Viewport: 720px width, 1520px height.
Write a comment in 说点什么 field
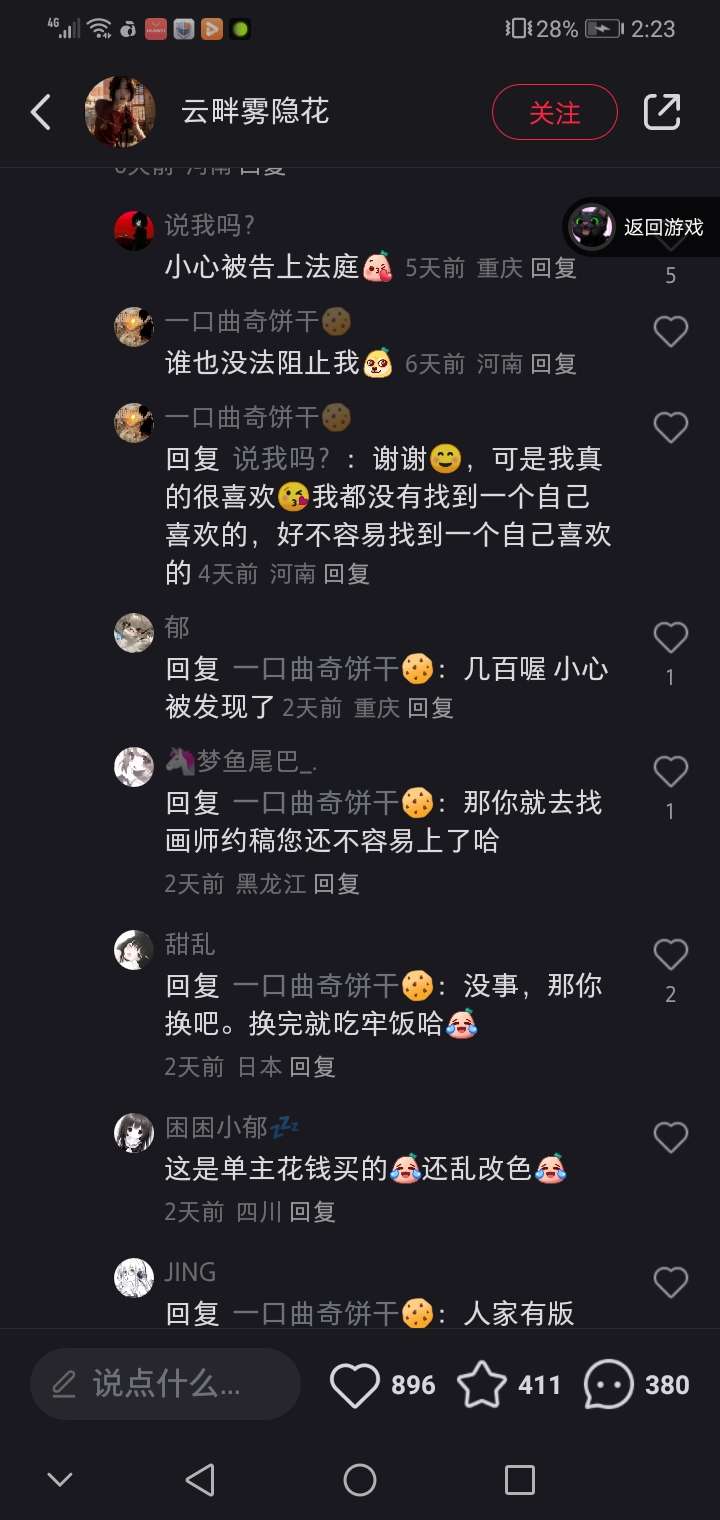tap(165, 1384)
